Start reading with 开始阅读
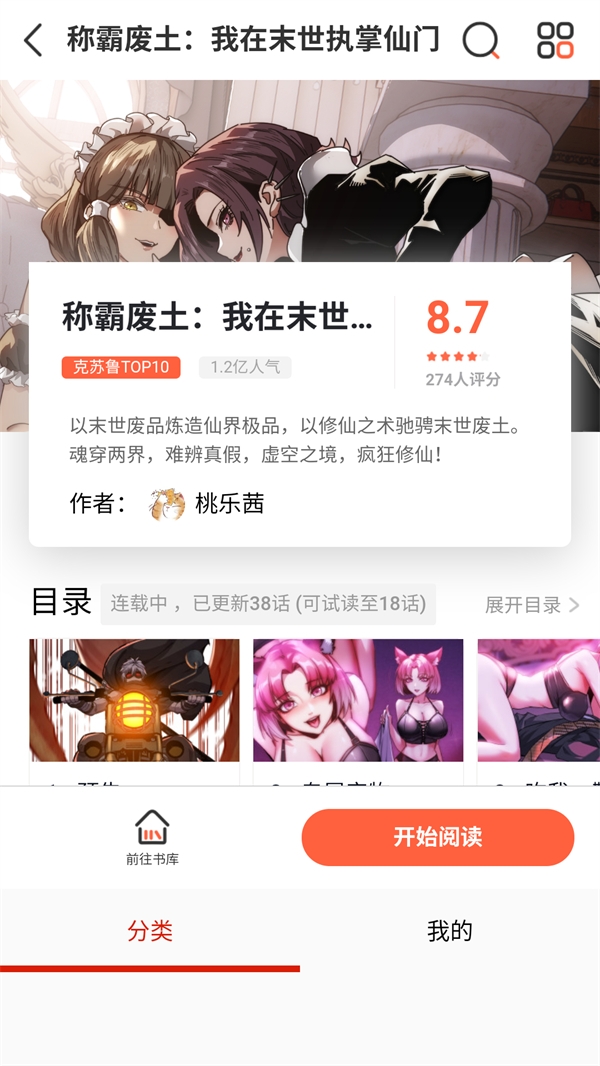This screenshot has width=600, height=1066. [438, 837]
